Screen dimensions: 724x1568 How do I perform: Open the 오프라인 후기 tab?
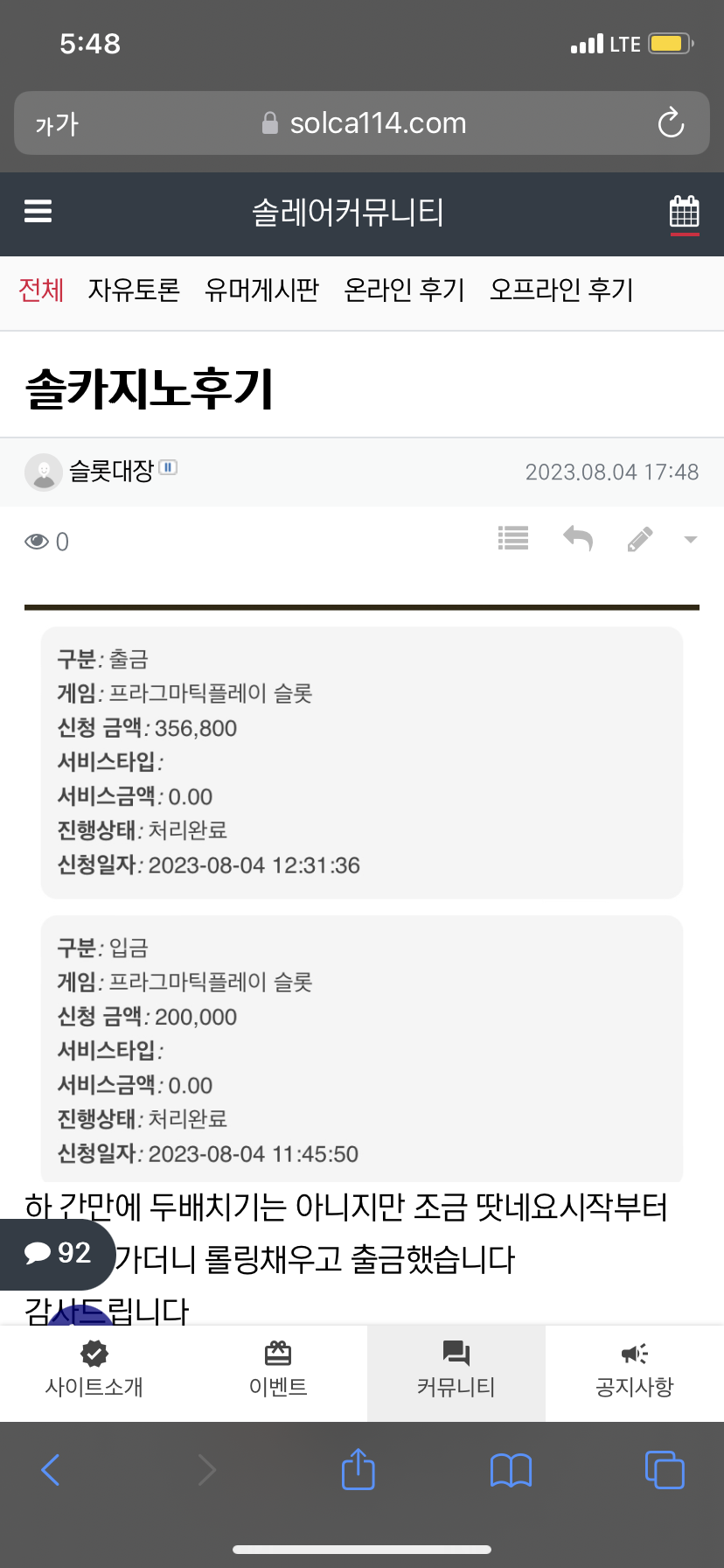561,290
